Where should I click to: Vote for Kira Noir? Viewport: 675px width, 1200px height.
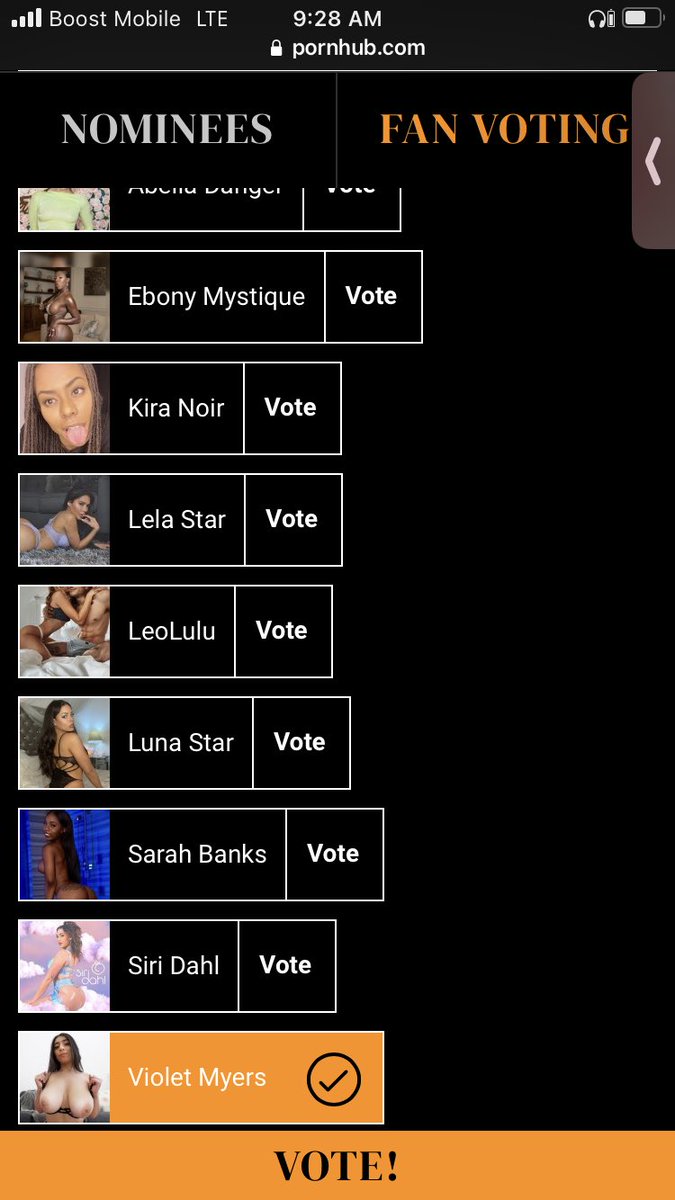[x=291, y=408]
